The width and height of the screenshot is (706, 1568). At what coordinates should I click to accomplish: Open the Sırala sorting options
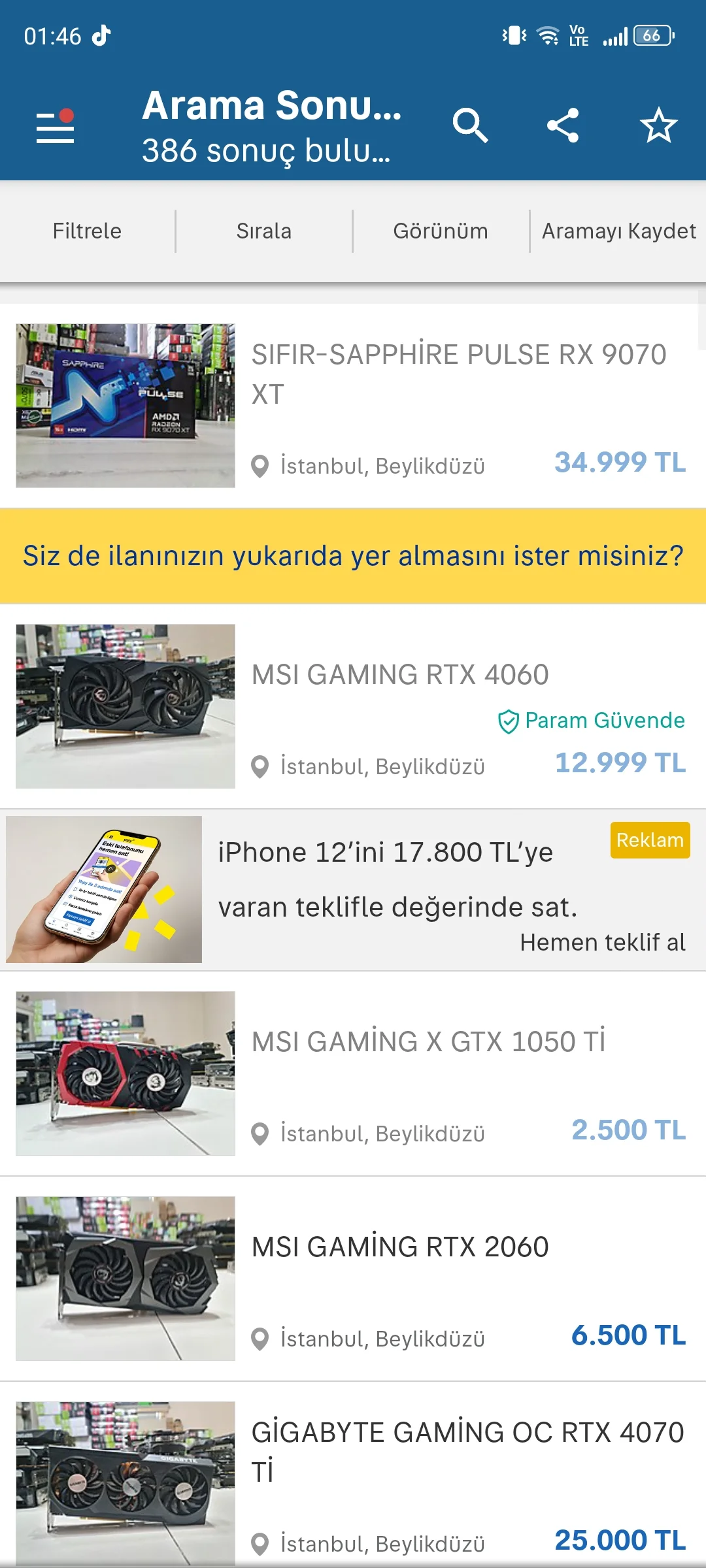[x=263, y=231]
